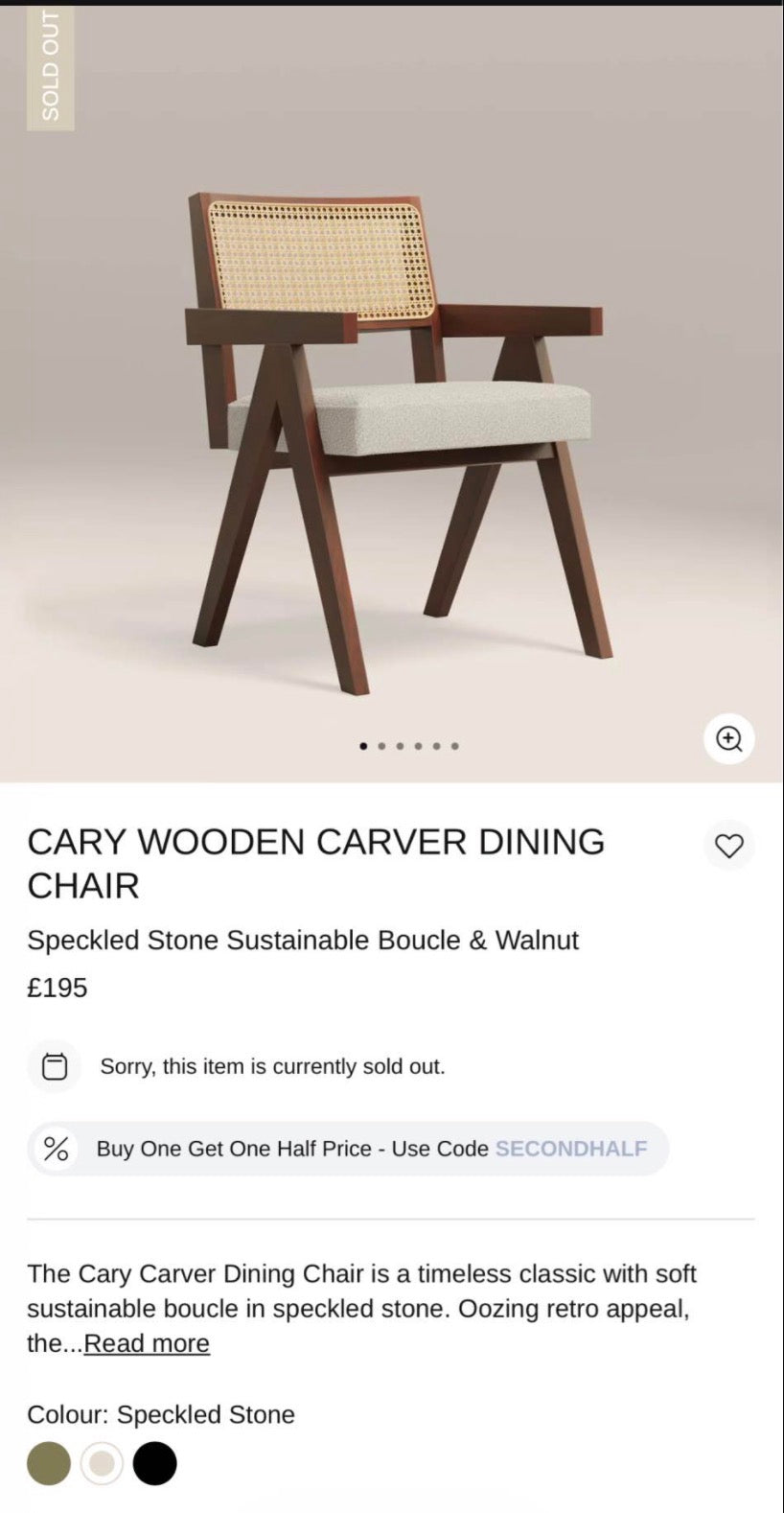The image size is (784, 1513).
Task: Tap the SECONDHALF promo code
Action: point(570,1149)
